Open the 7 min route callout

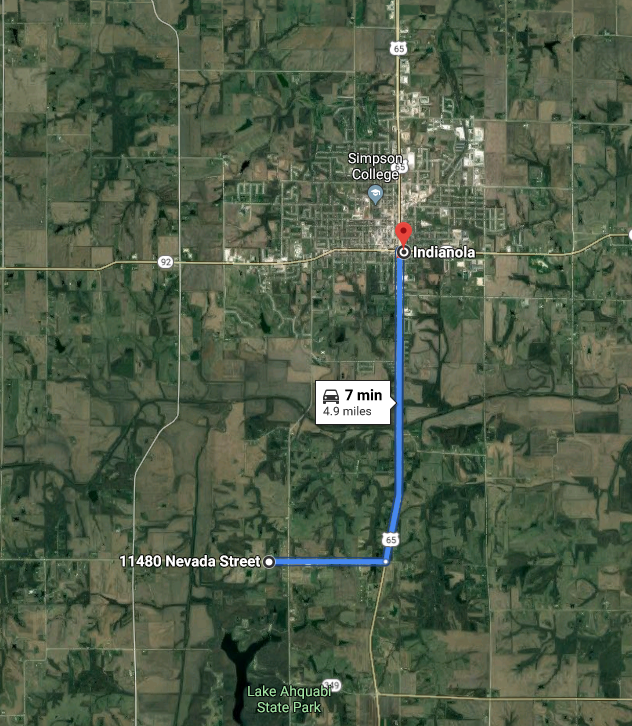[354, 402]
